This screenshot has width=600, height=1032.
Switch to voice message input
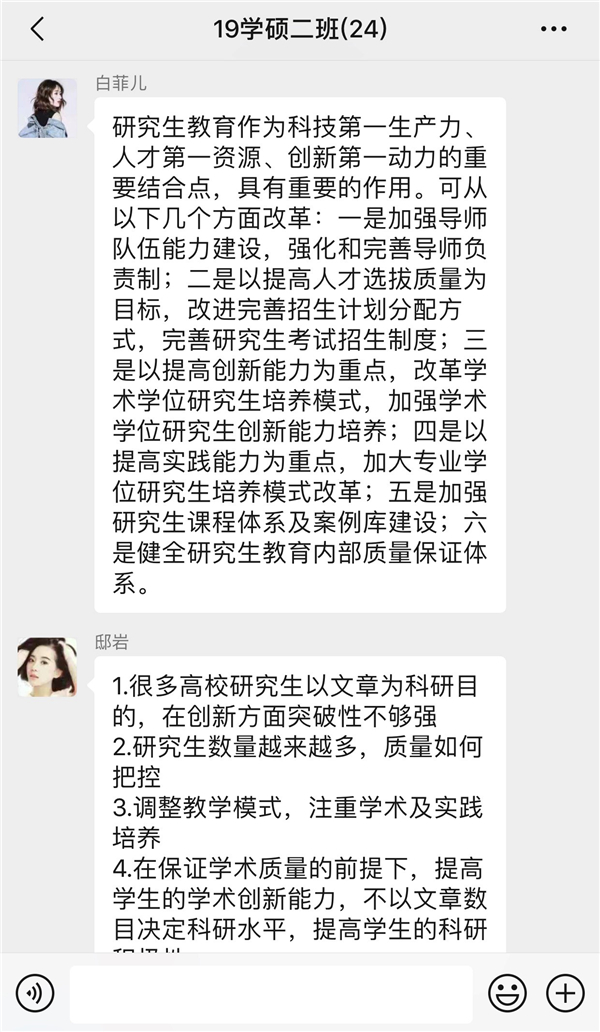point(35,993)
